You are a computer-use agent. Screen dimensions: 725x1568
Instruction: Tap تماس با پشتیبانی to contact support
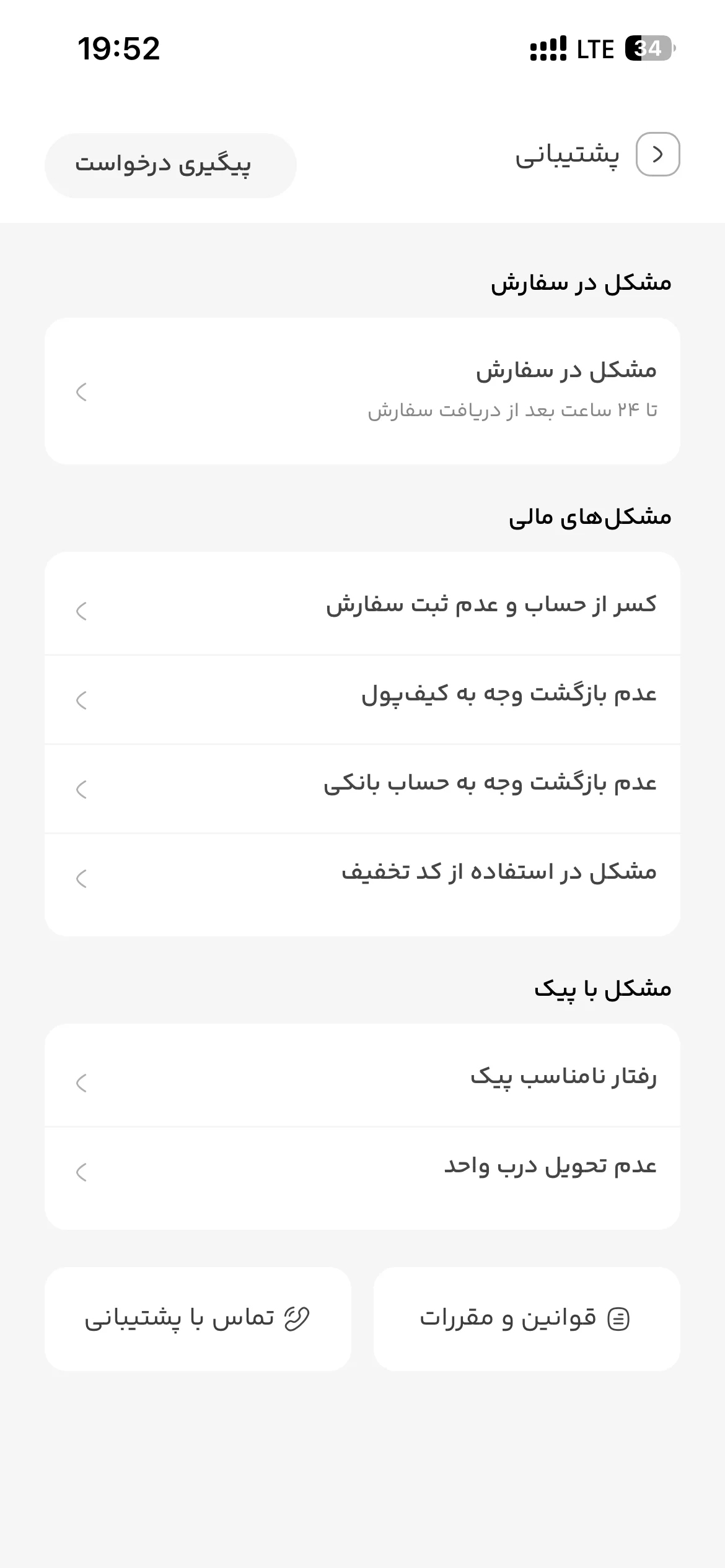[x=198, y=1318]
